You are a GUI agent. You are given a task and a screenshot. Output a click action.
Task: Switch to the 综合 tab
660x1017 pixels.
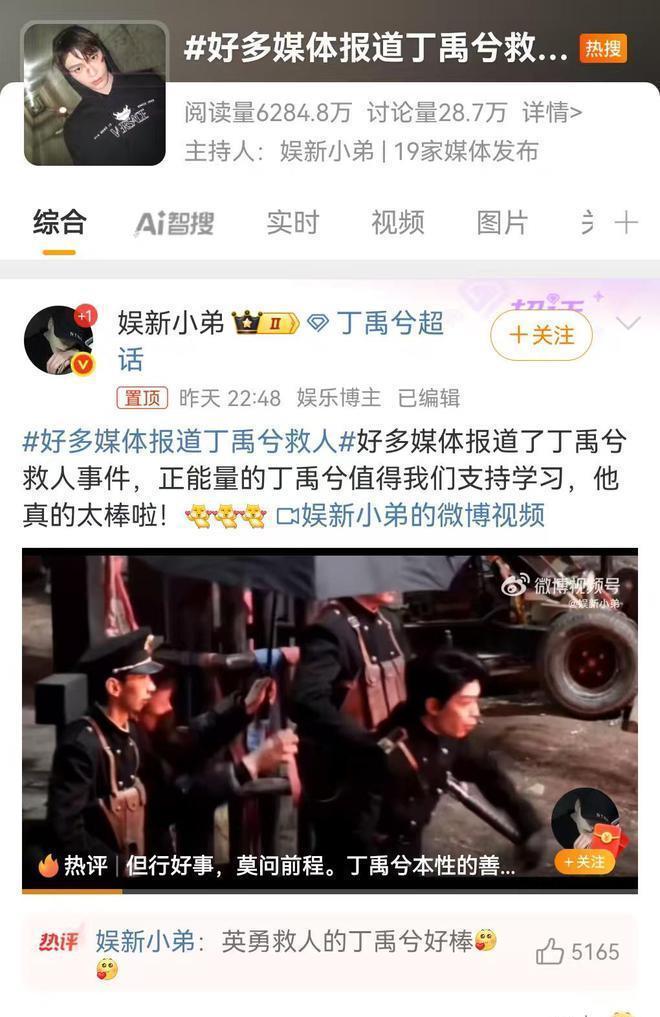pos(59,222)
